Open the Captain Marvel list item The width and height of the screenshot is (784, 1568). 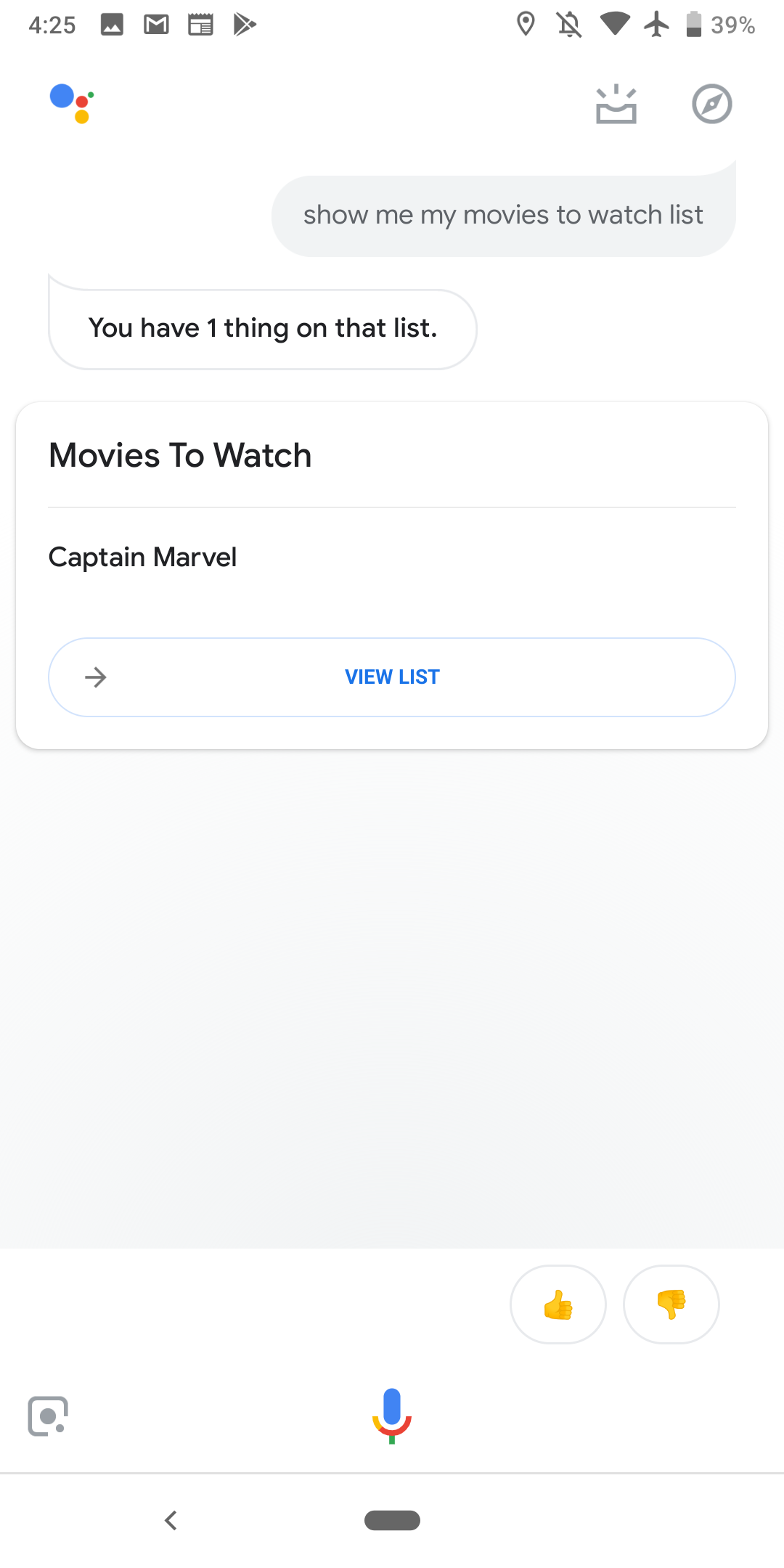(142, 558)
